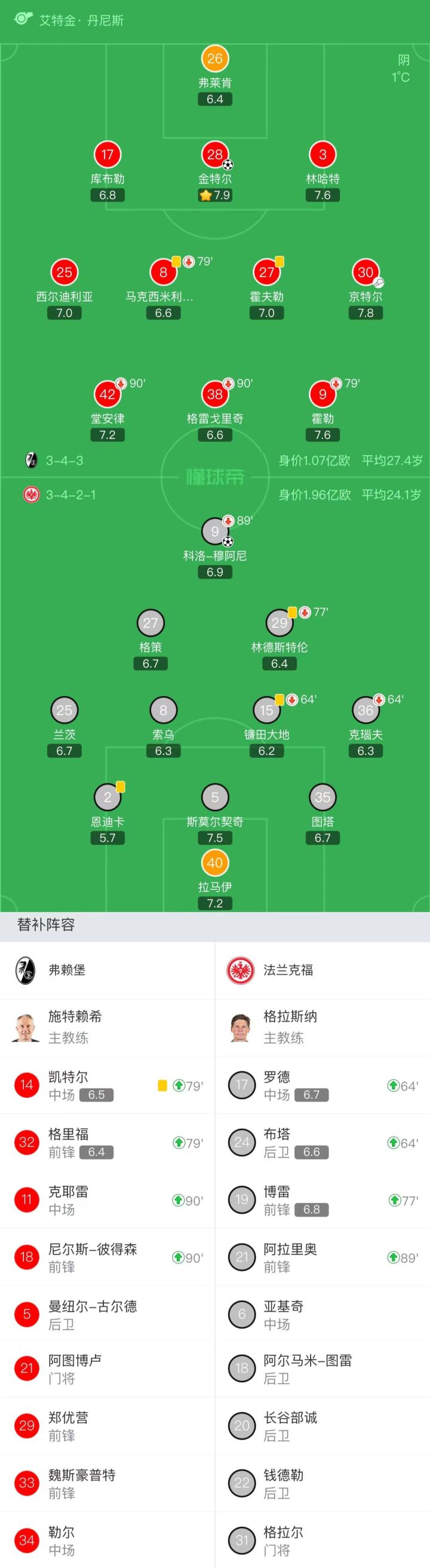Open coach 格拉斯纳's page

[290, 1026]
